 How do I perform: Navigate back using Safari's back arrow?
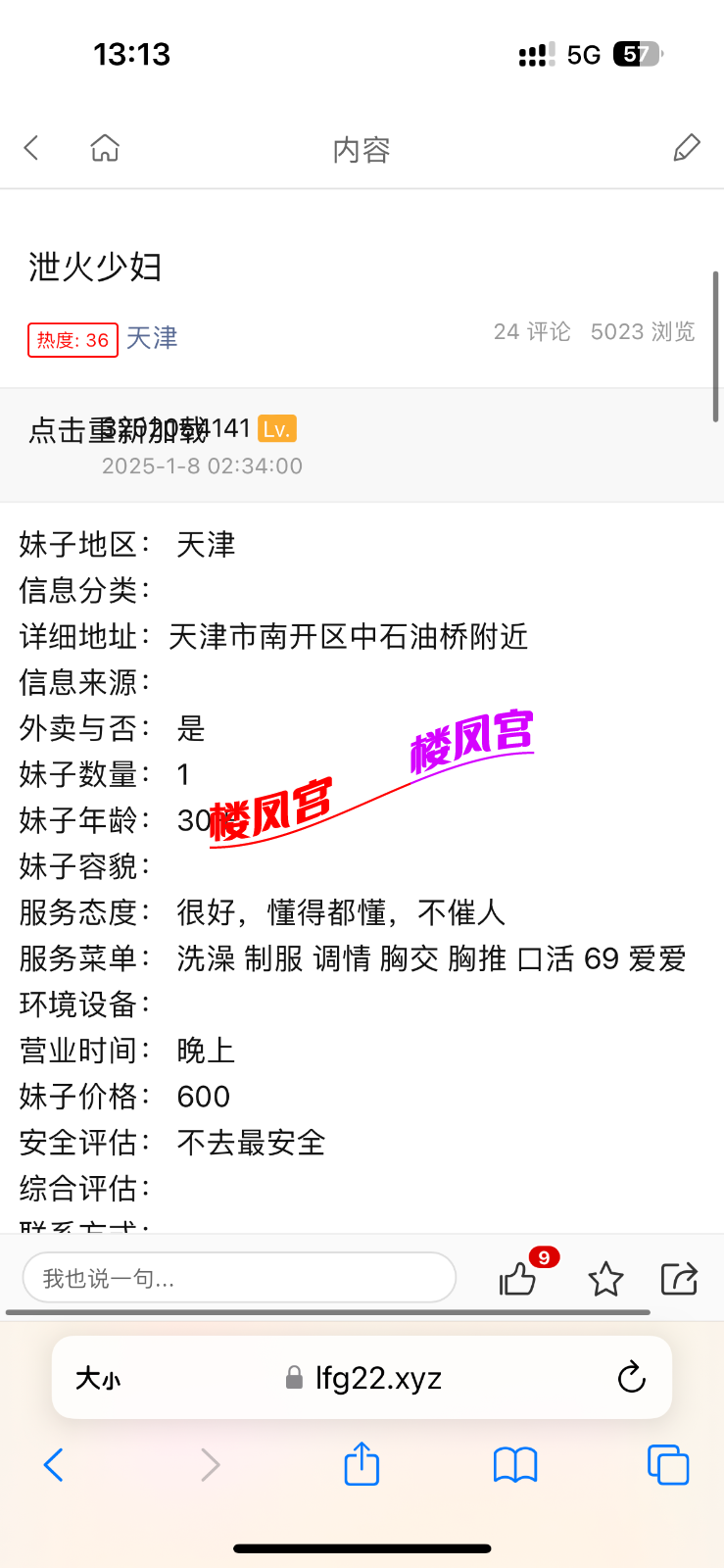click(x=54, y=1465)
